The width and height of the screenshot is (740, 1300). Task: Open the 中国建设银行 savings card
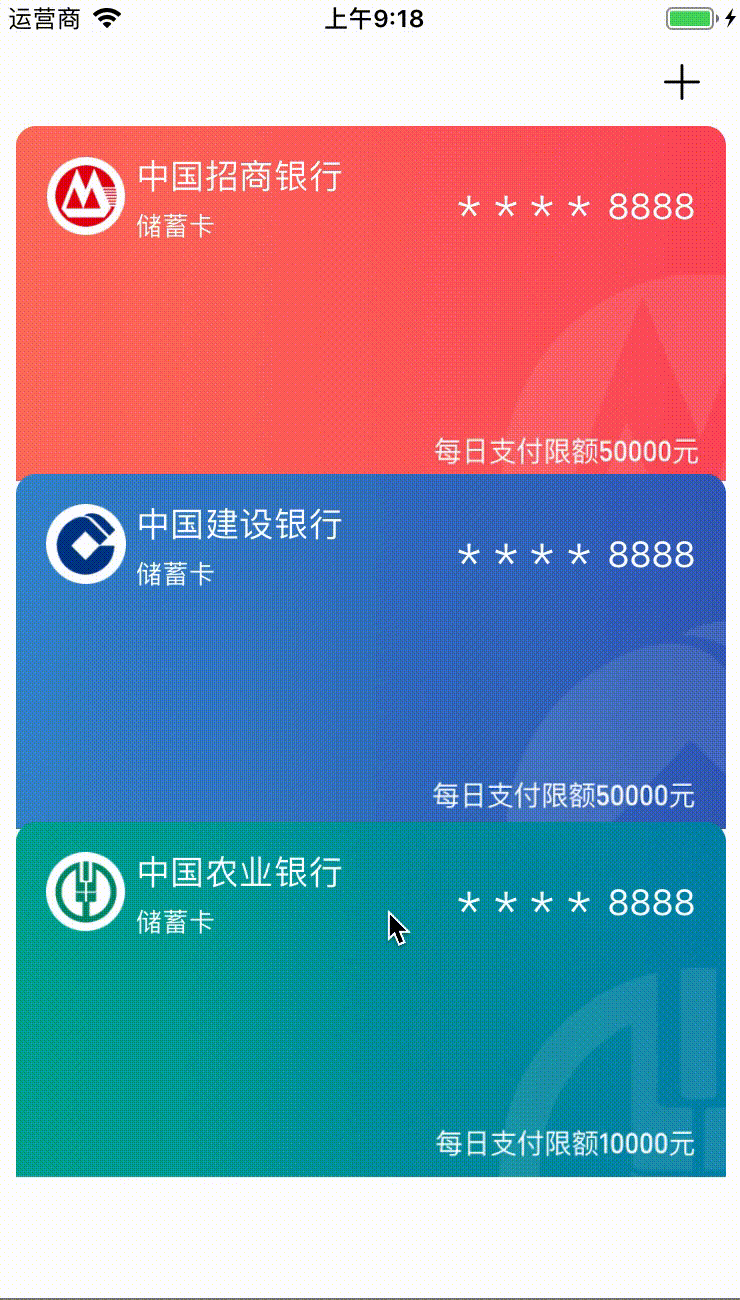pos(370,648)
